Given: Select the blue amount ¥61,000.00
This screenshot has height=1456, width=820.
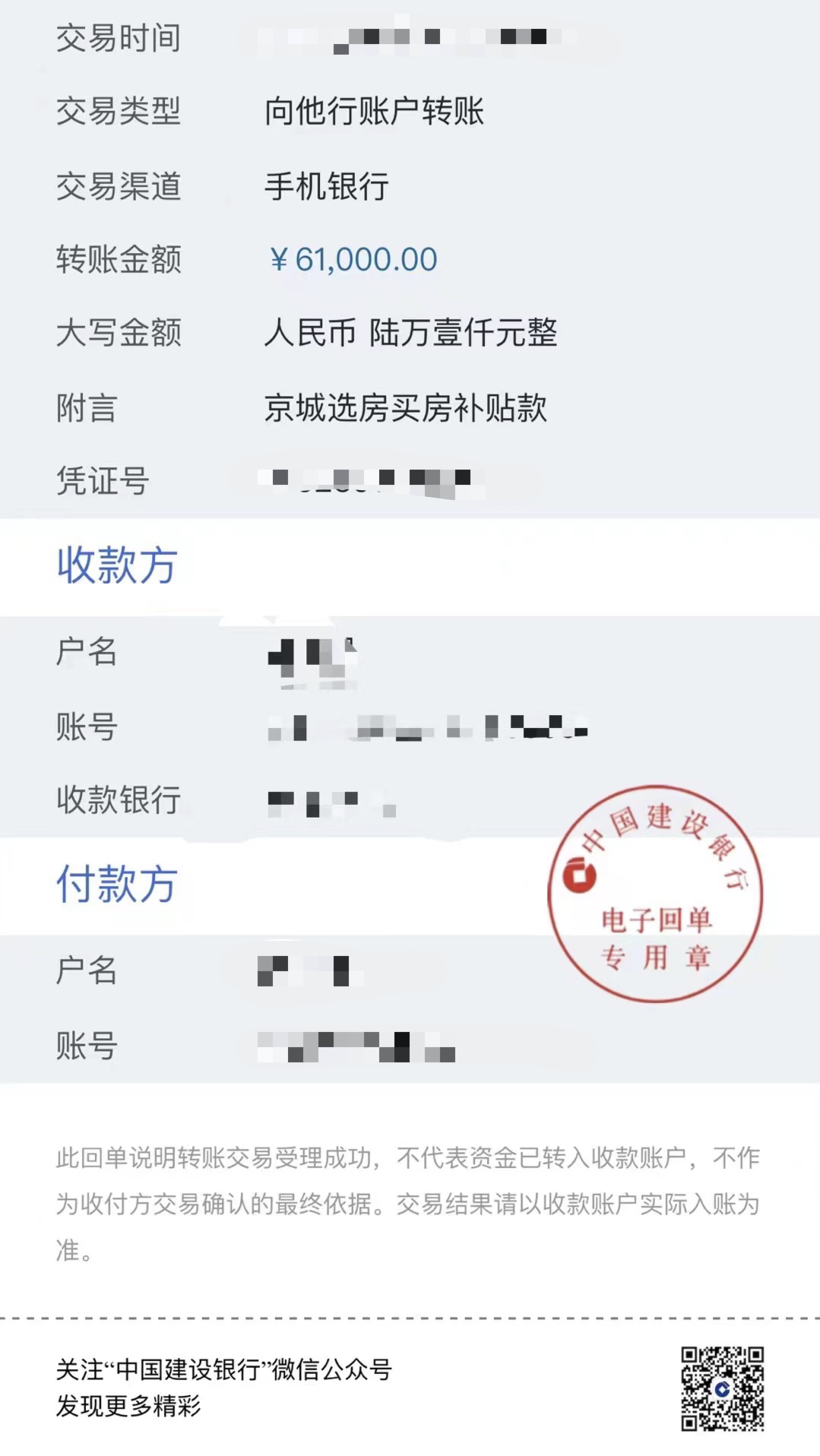Looking at the screenshot, I should 353,260.
